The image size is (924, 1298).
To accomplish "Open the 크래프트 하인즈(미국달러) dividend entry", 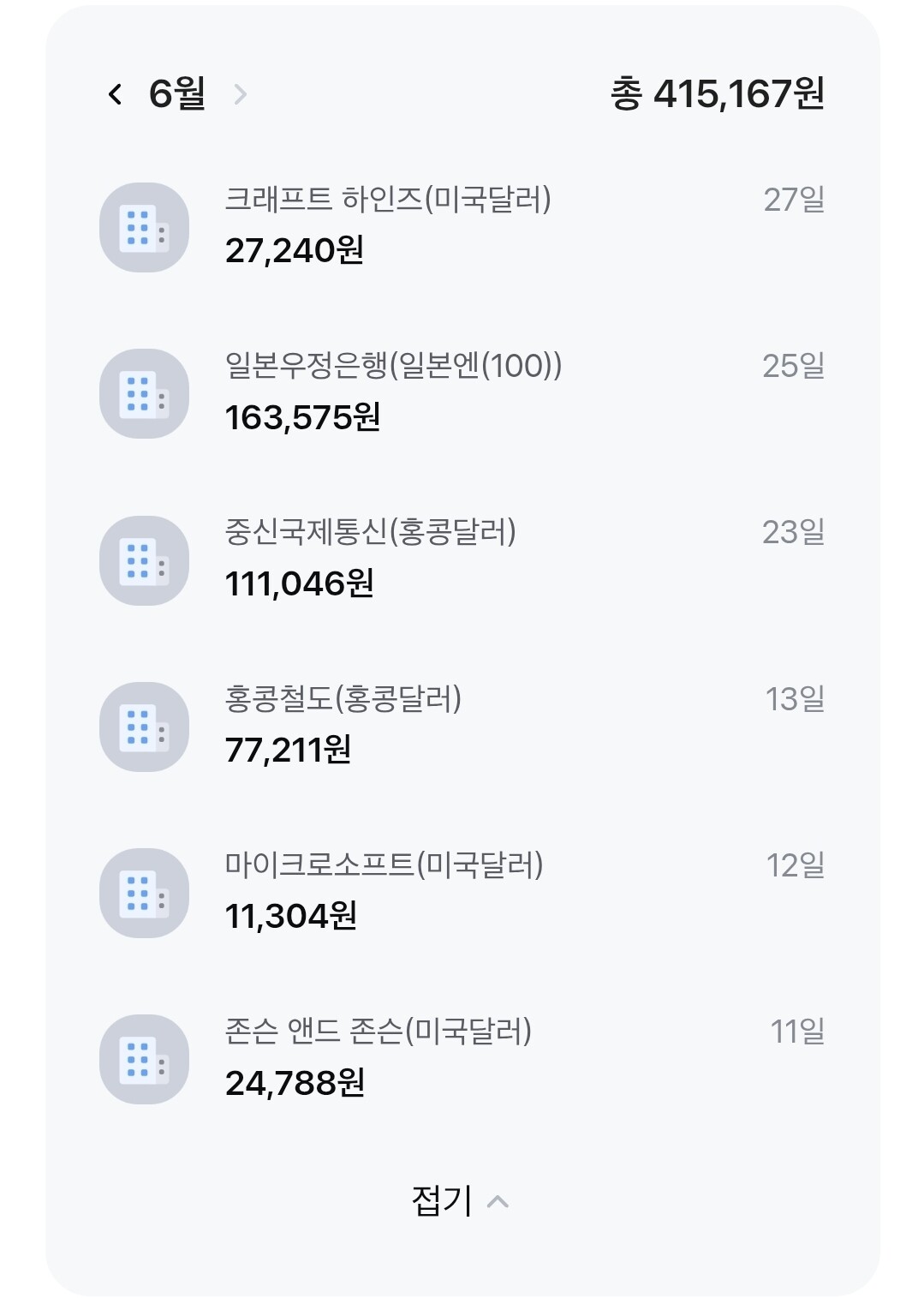I will [462, 226].
